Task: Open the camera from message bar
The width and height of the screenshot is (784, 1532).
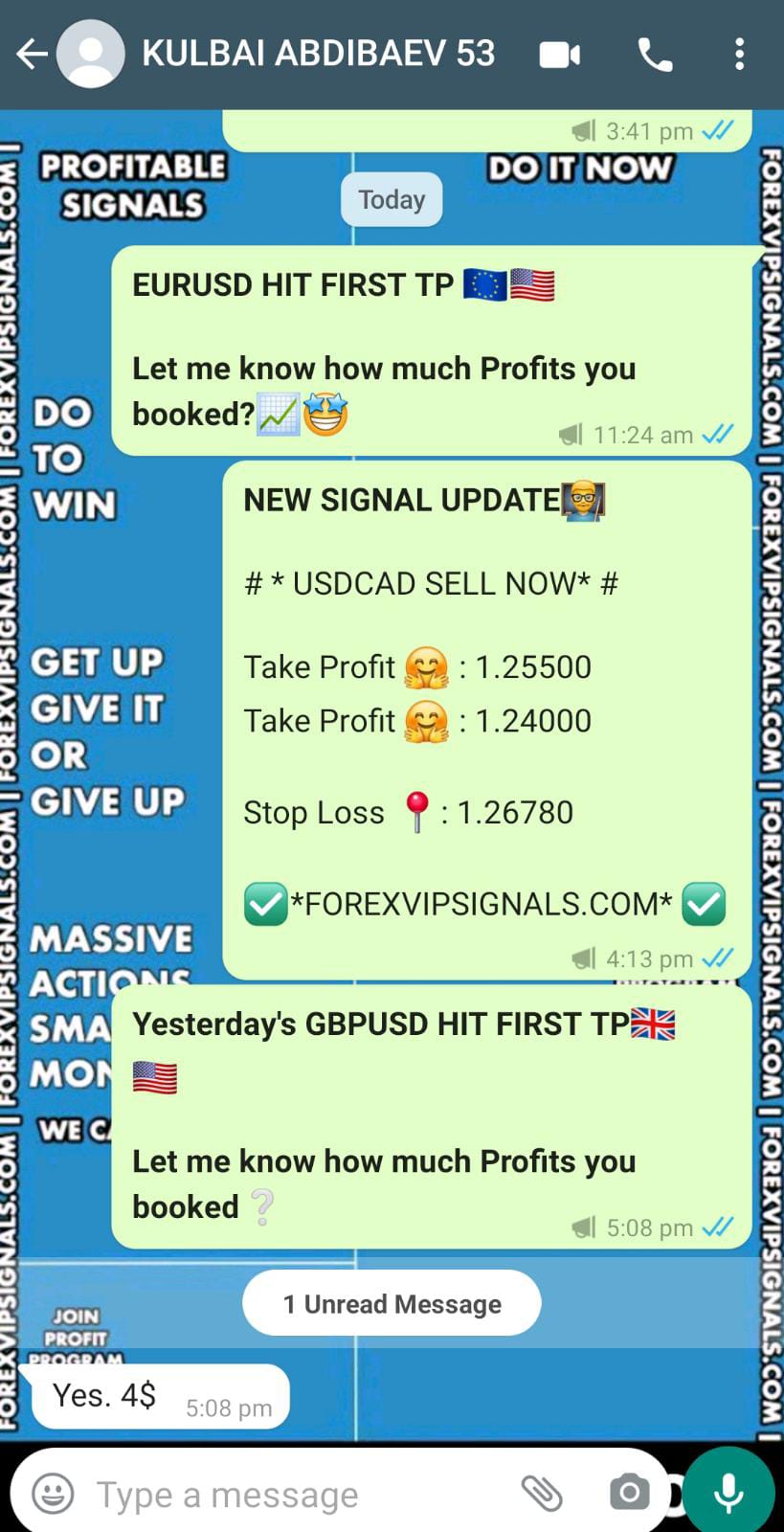Action: pos(629,1492)
